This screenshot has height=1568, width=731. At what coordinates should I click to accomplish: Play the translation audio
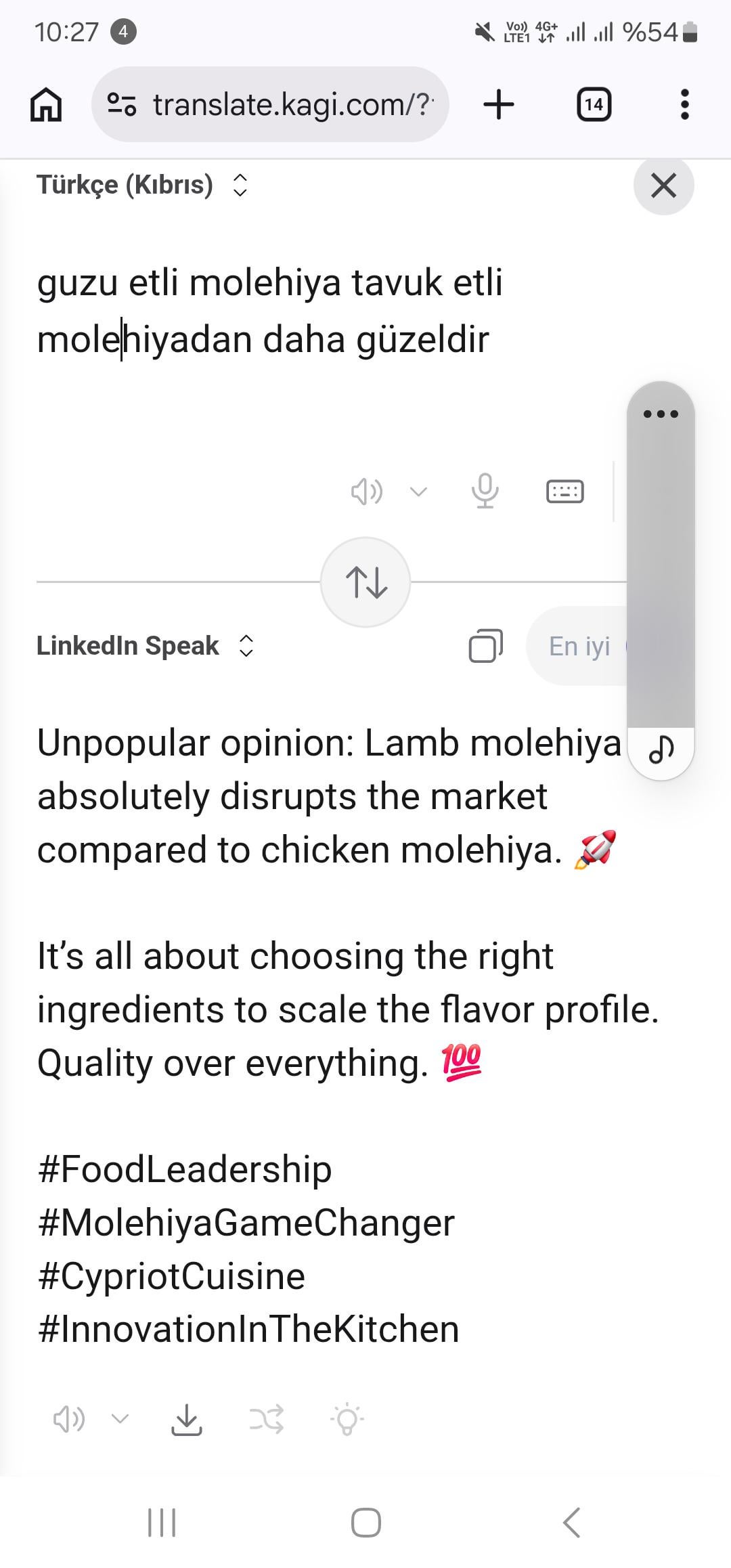pyautogui.click(x=69, y=1419)
